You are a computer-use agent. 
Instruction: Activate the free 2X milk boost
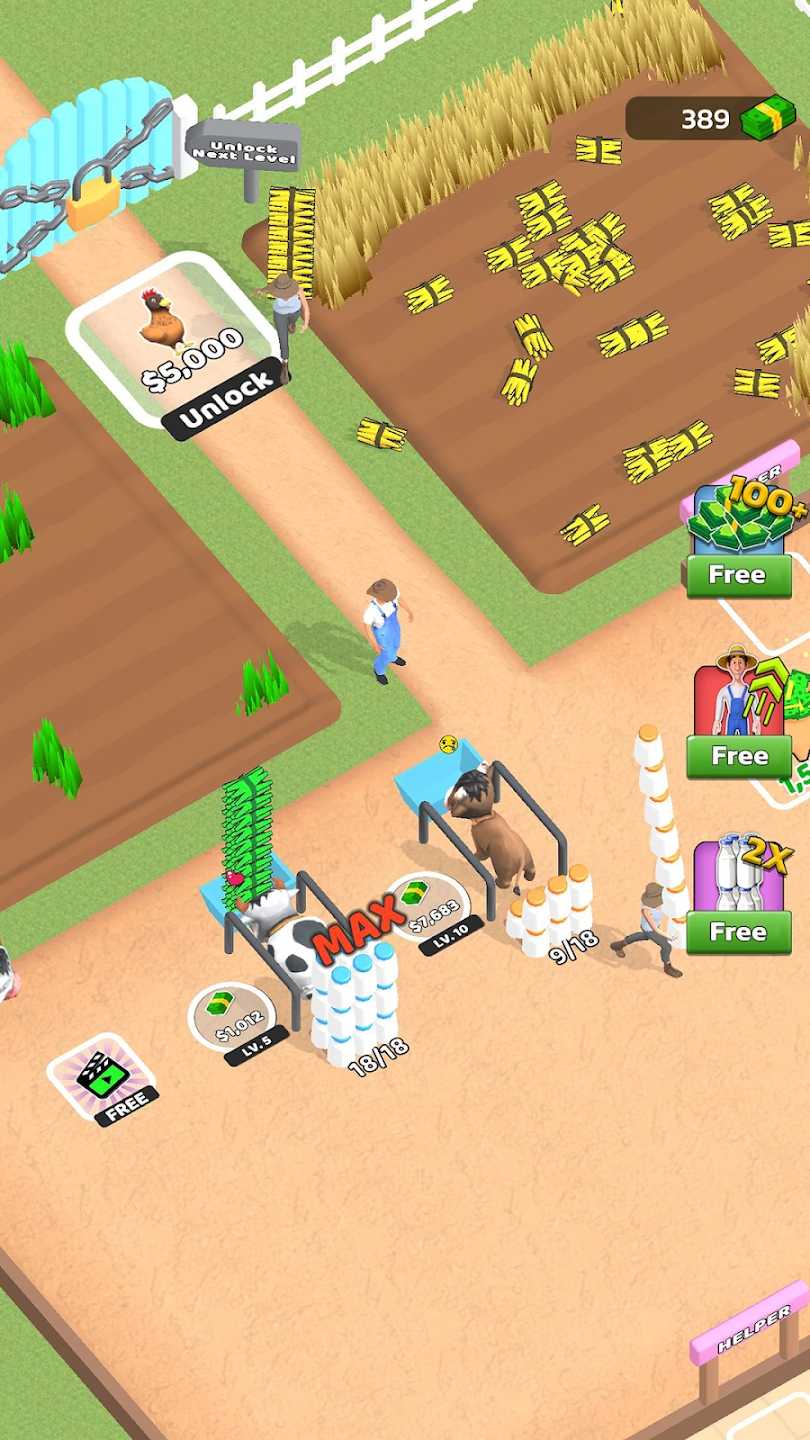pos(738,932)
